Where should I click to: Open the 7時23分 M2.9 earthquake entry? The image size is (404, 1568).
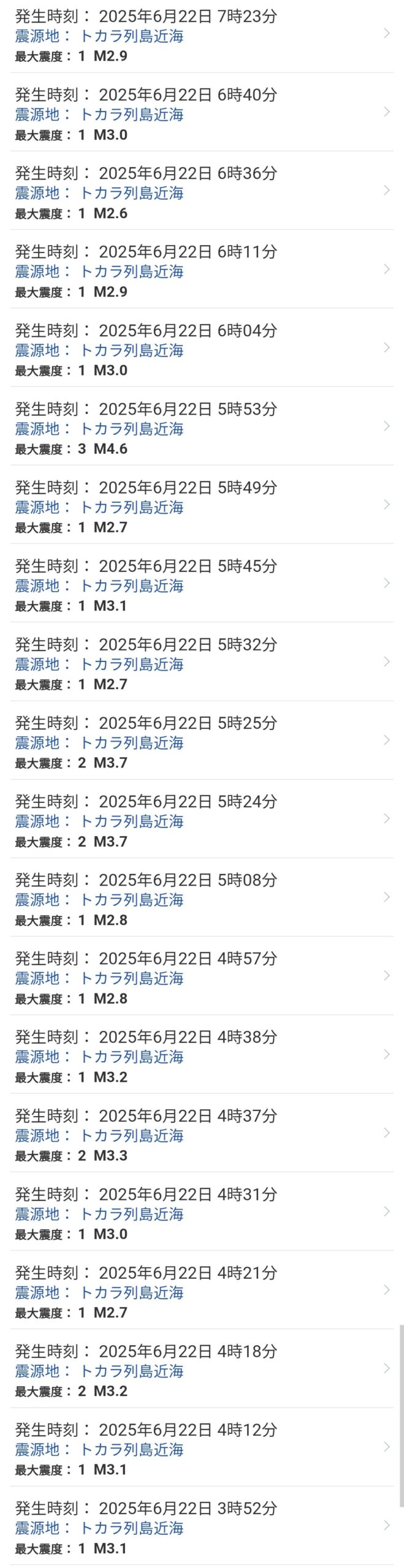point(202,36)
